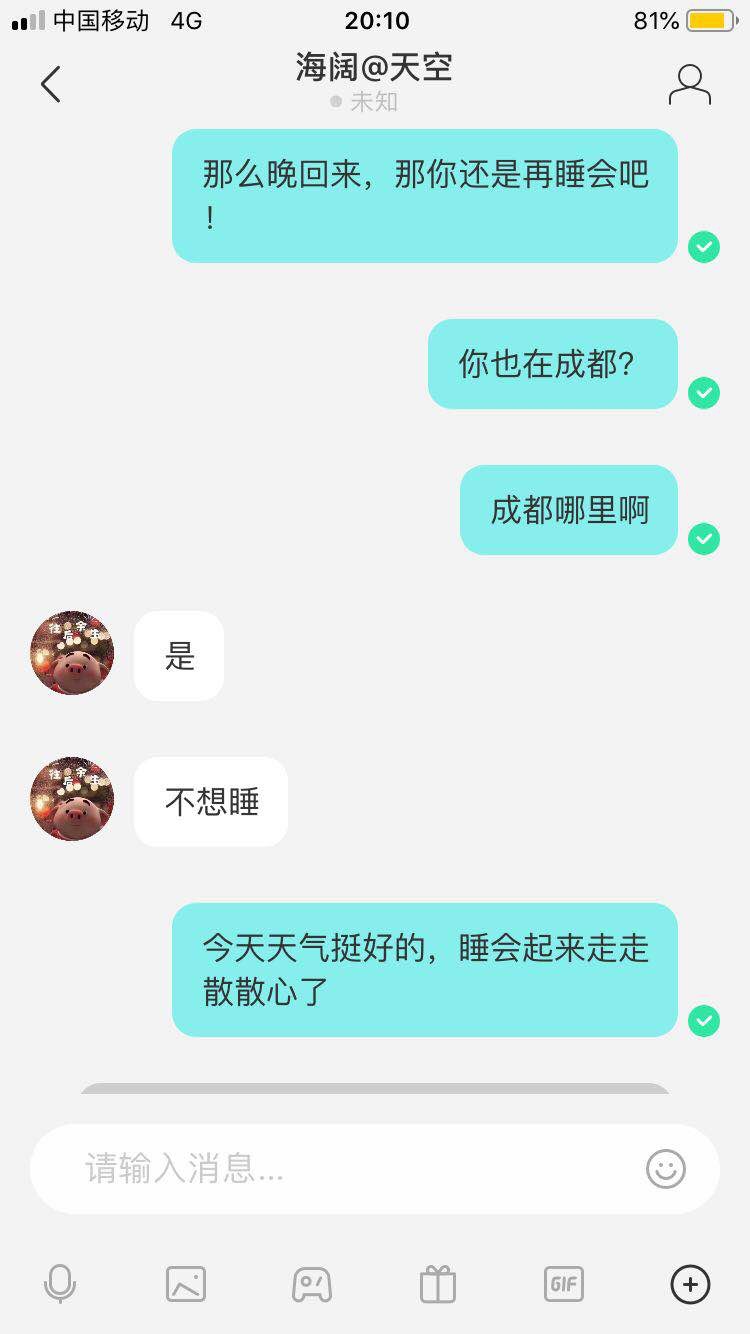Open the GIF picker
Screen dimensions: 750x1334
[563, 1284]
